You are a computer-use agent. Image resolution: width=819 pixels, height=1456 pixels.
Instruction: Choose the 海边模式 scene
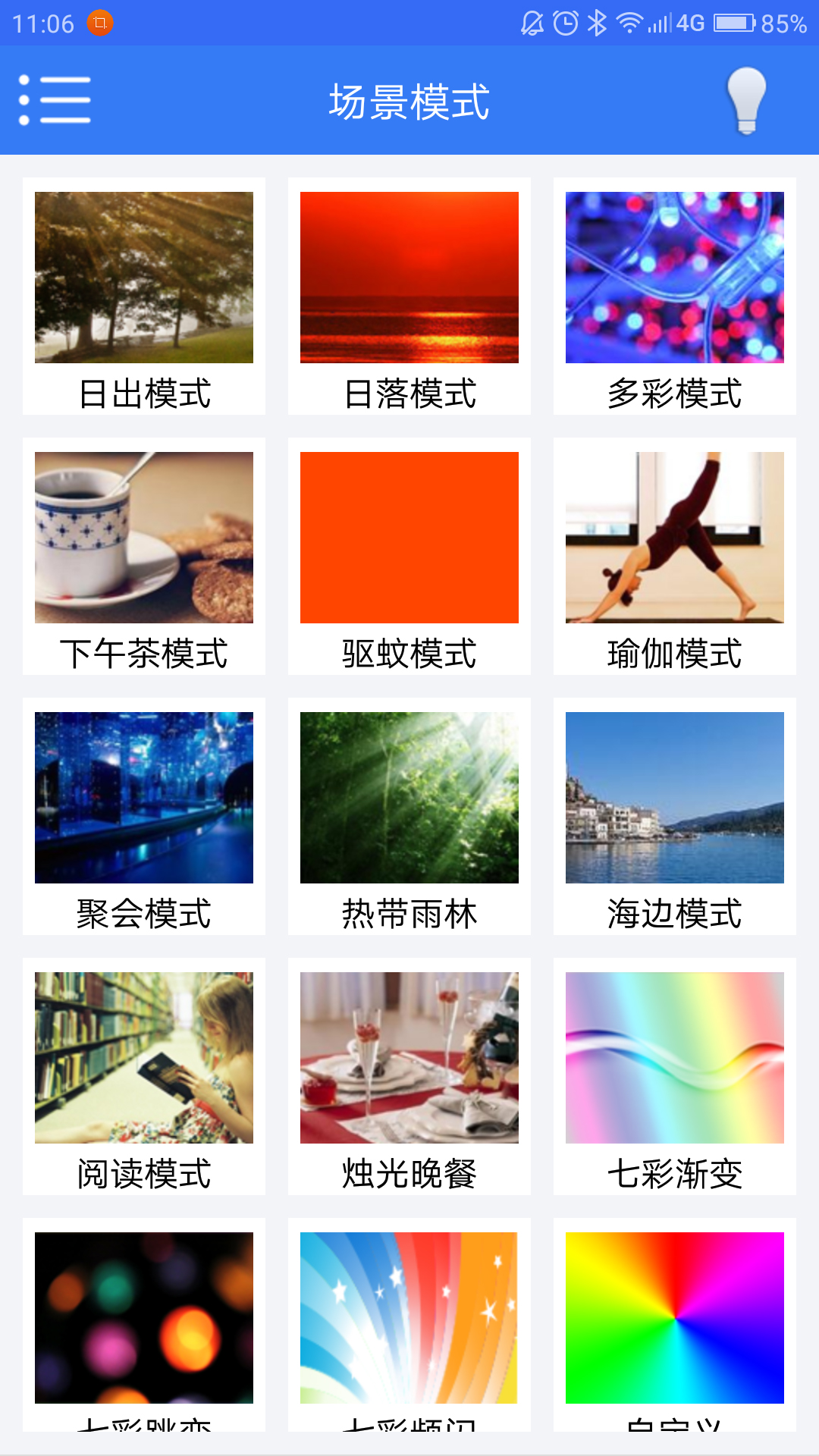[x=675, y=816]
